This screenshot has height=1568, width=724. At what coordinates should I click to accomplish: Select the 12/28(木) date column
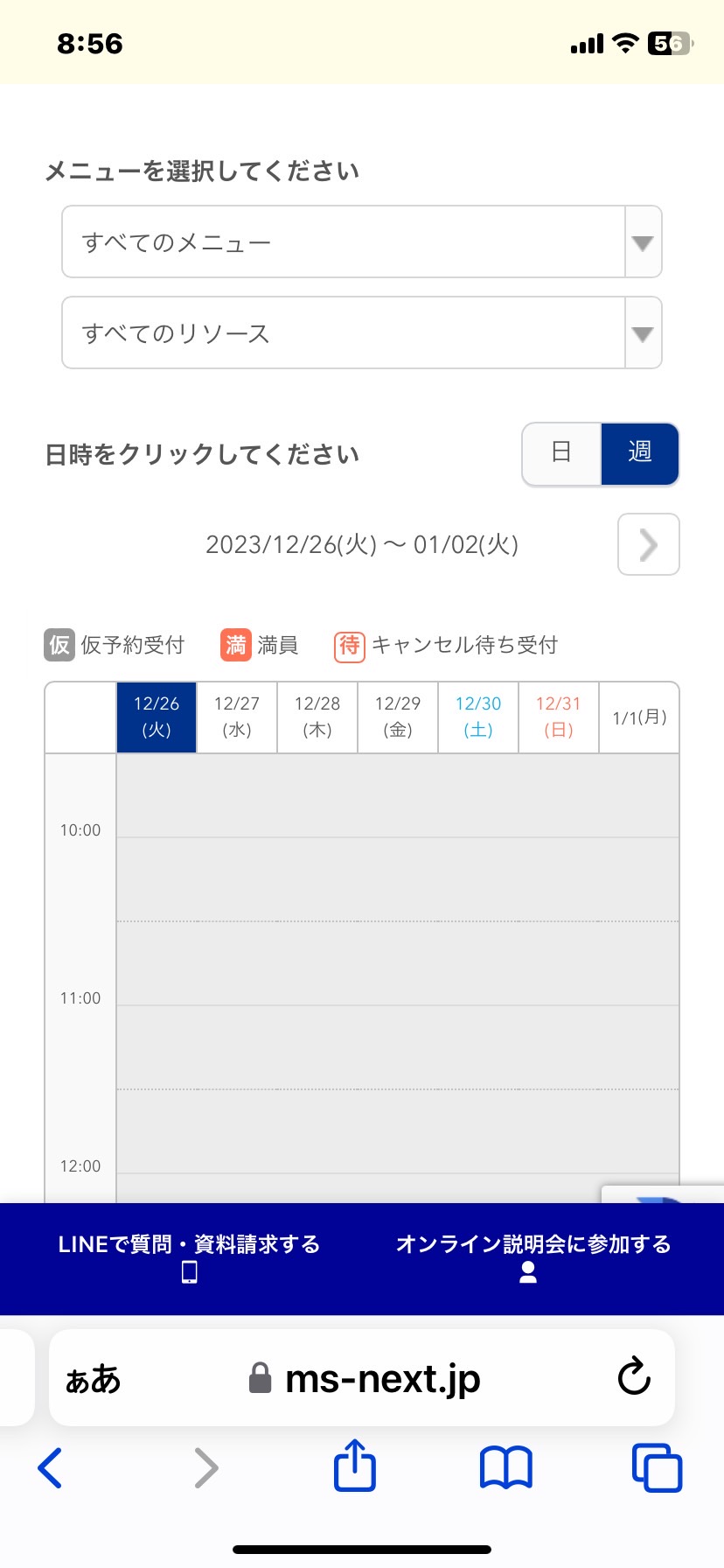point(317,717)
